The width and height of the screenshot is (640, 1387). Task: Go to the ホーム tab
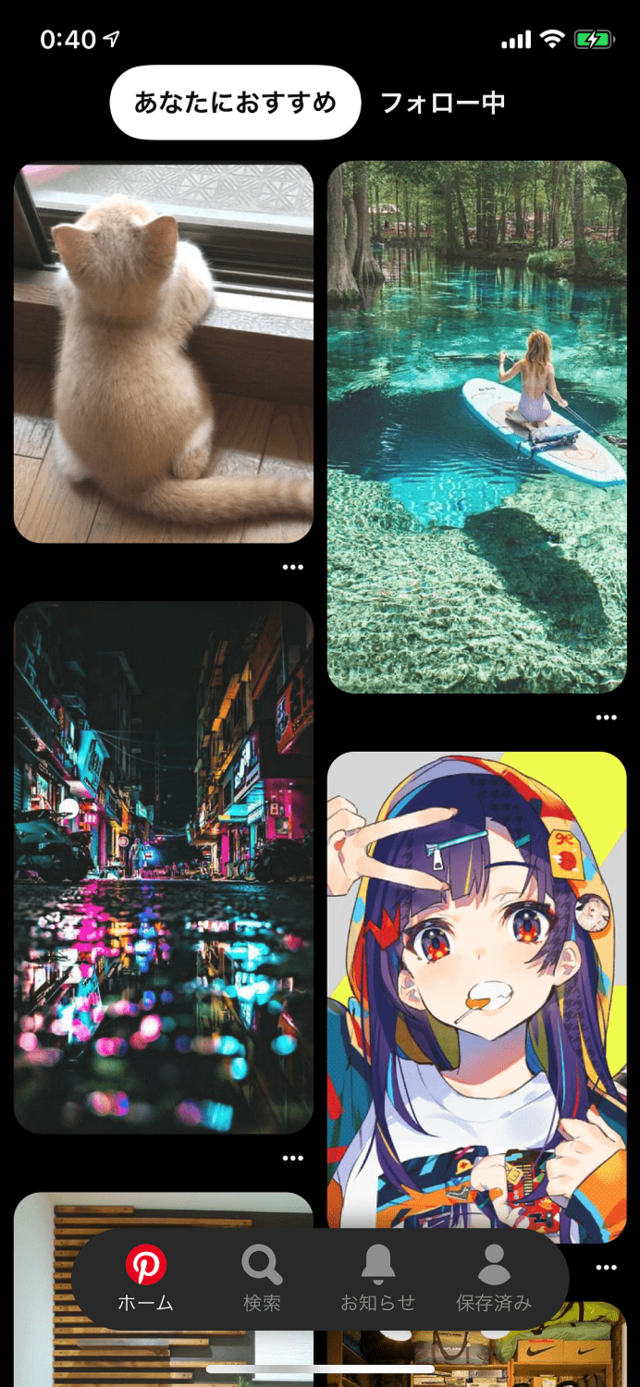(x=146, y=1279)
